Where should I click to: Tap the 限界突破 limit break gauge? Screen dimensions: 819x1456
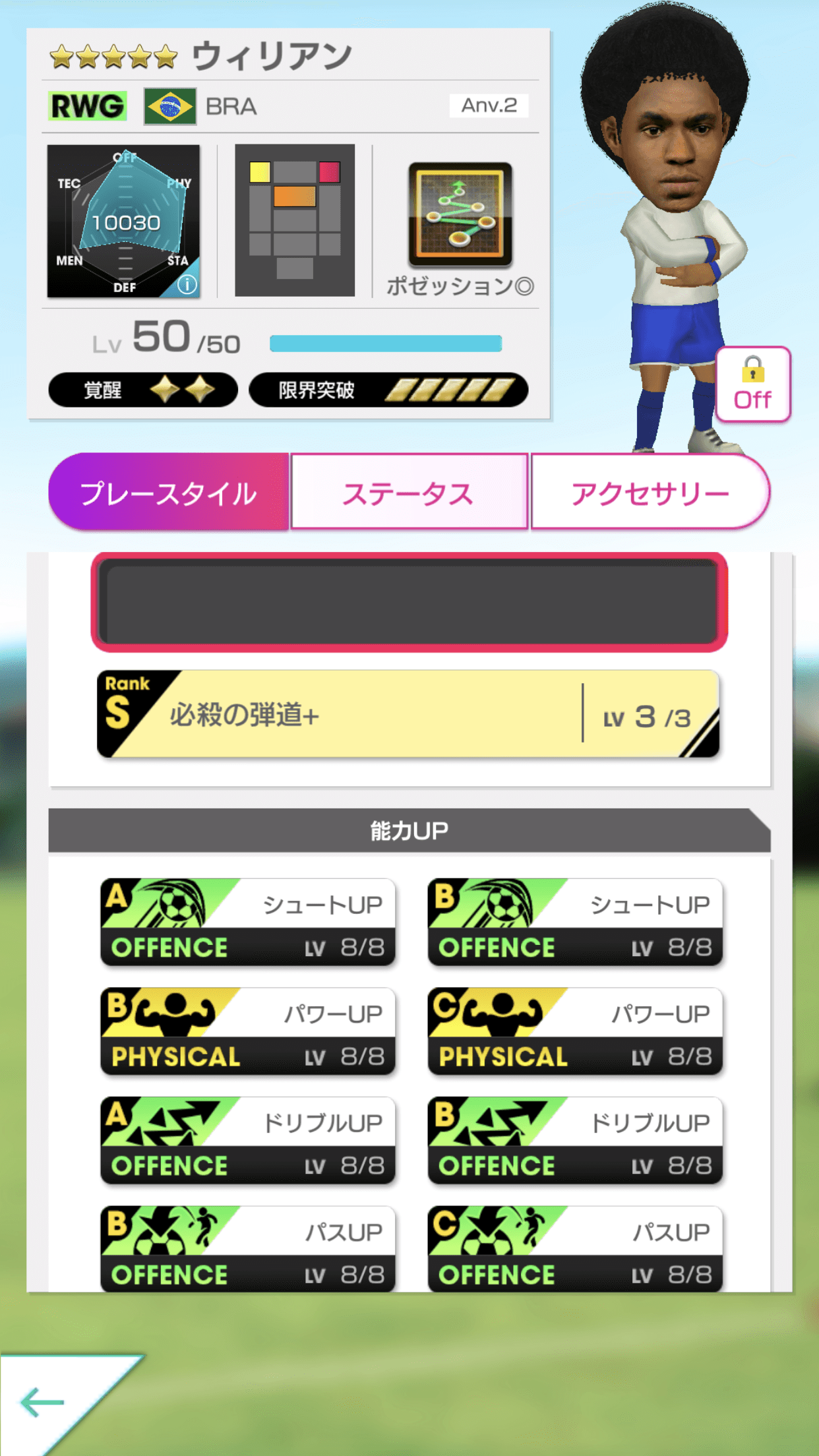coord(388,390)
